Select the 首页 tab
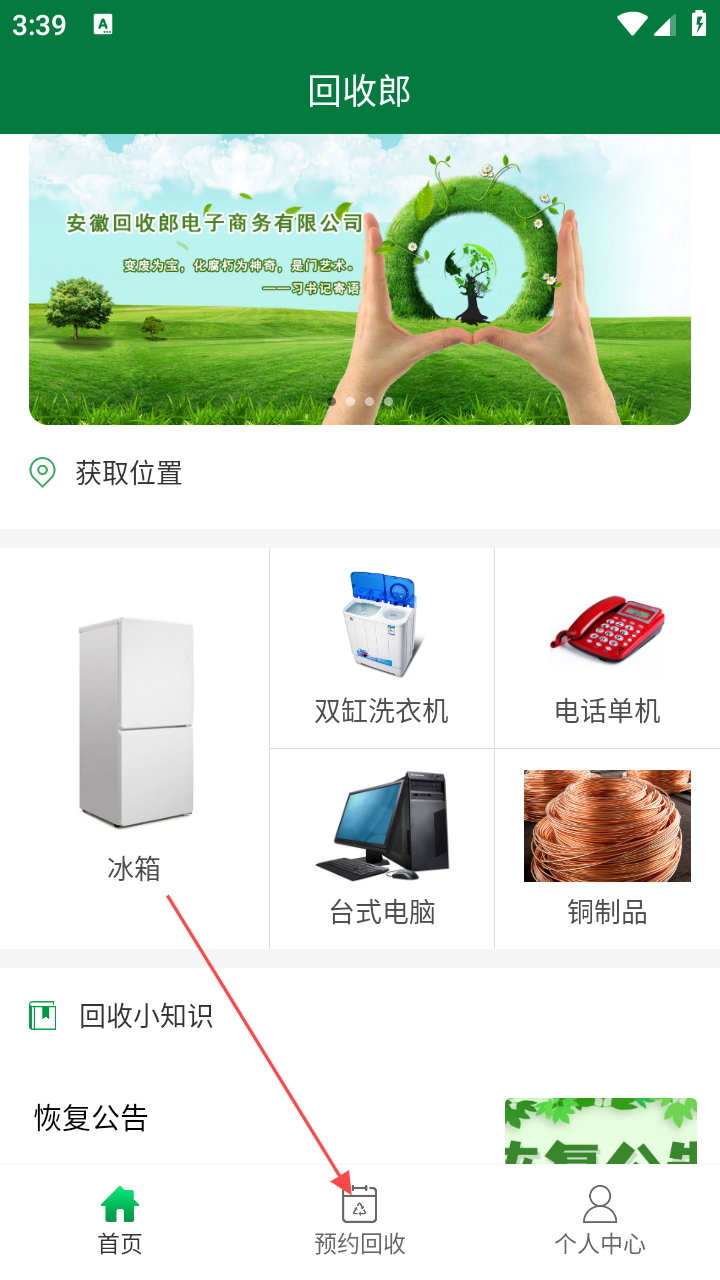 pyautogui.click(x=120, y=1220)
